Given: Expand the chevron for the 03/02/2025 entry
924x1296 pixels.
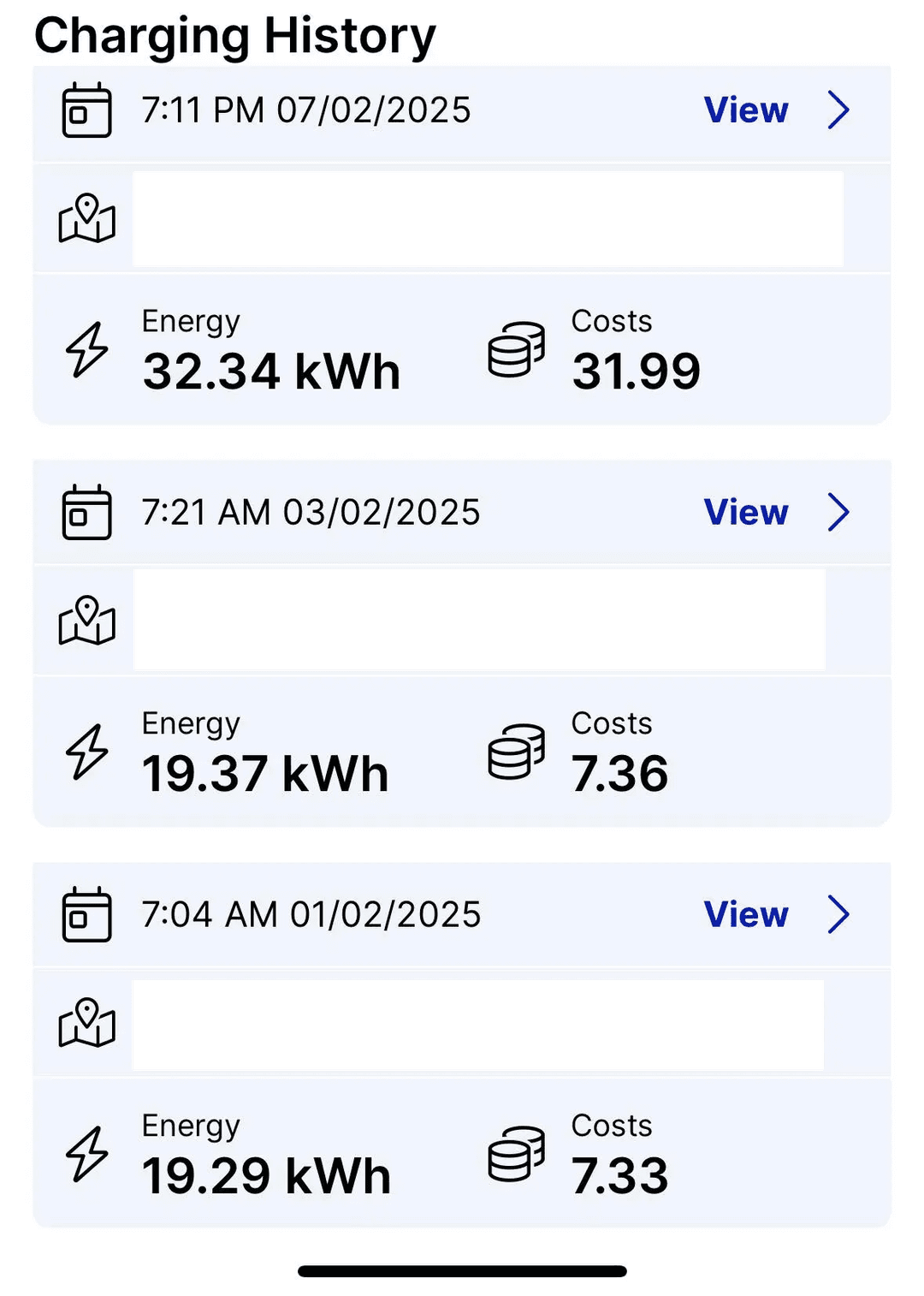Looking at the screenshot, I should click(839, 512).
